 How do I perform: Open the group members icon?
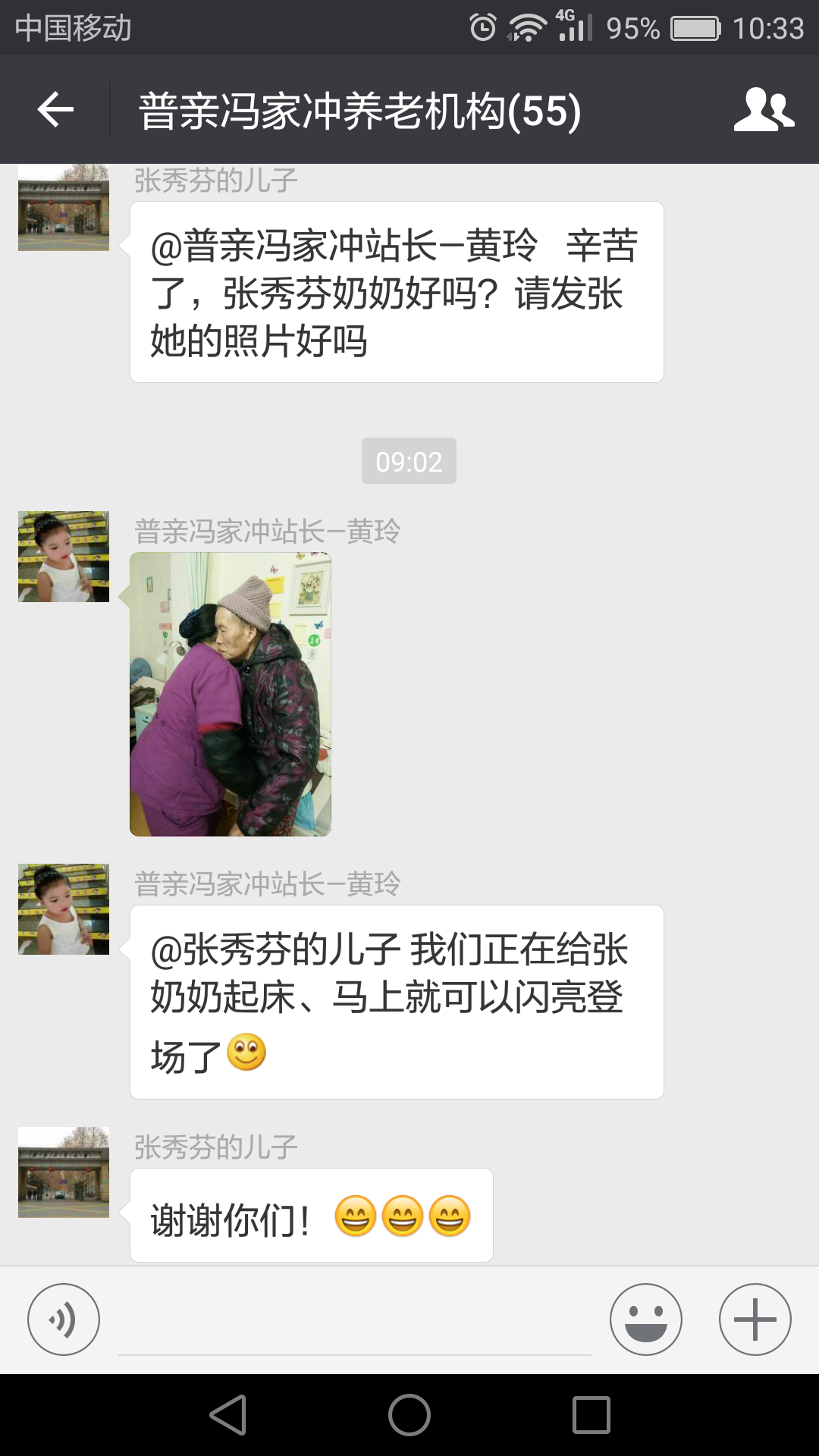764,110
